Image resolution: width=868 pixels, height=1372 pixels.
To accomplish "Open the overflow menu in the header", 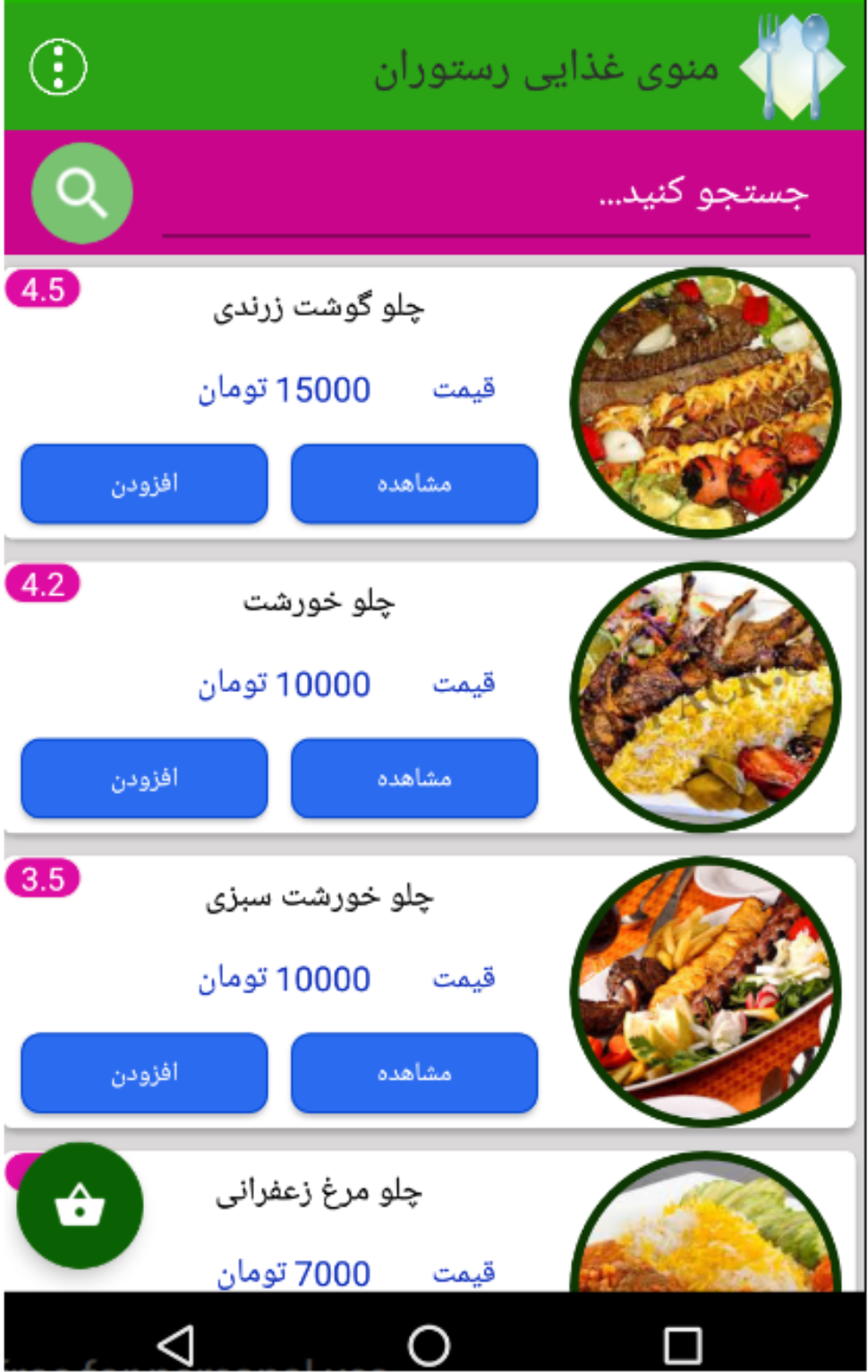I will 58,67.
